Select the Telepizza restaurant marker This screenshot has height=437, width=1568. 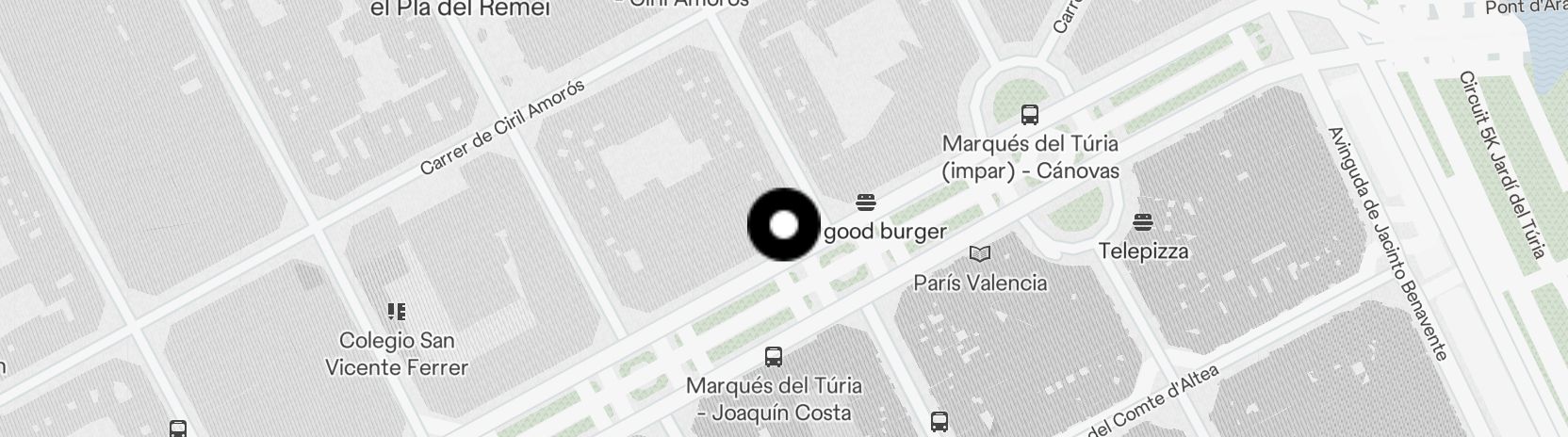[1143, 223]
